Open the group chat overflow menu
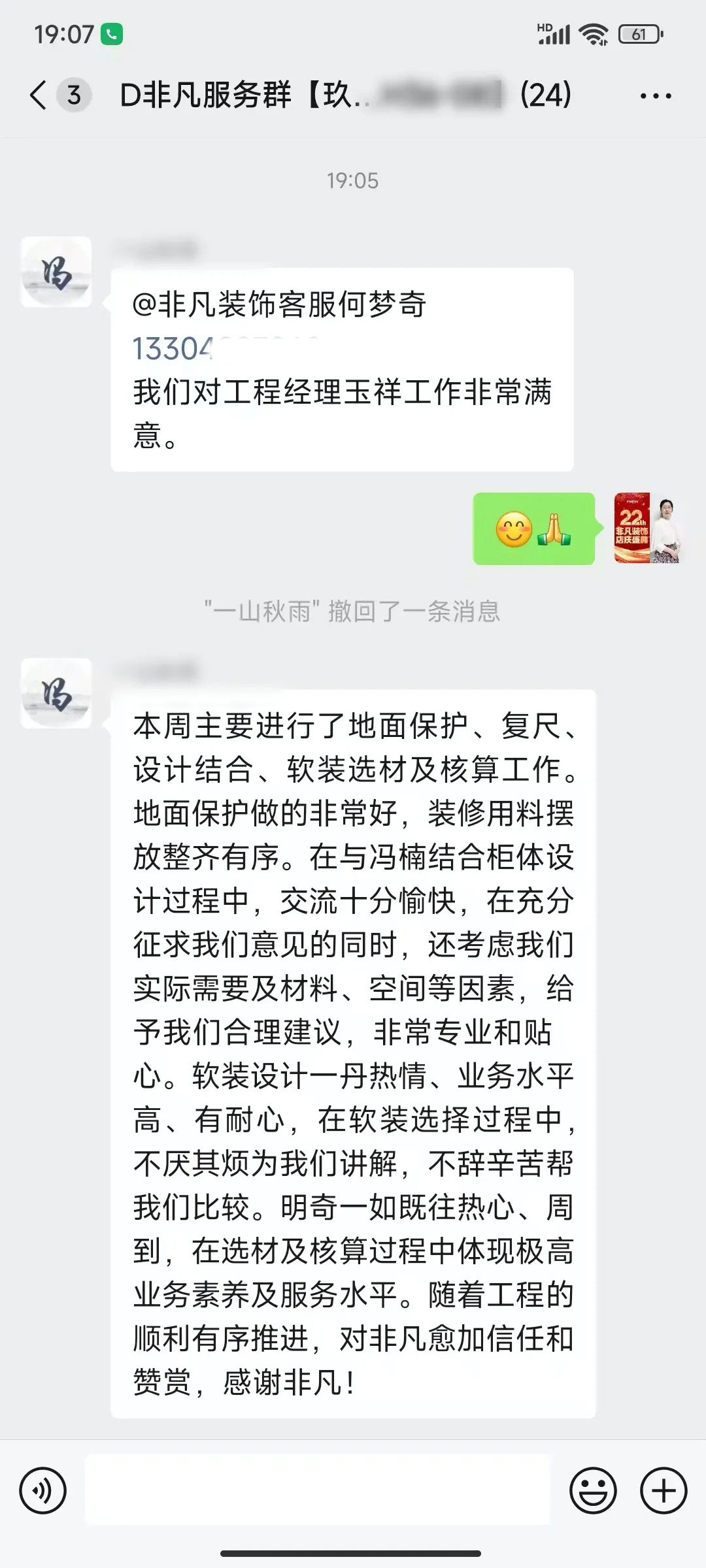This screenshot has height=1568, width=706. point(655,96)
